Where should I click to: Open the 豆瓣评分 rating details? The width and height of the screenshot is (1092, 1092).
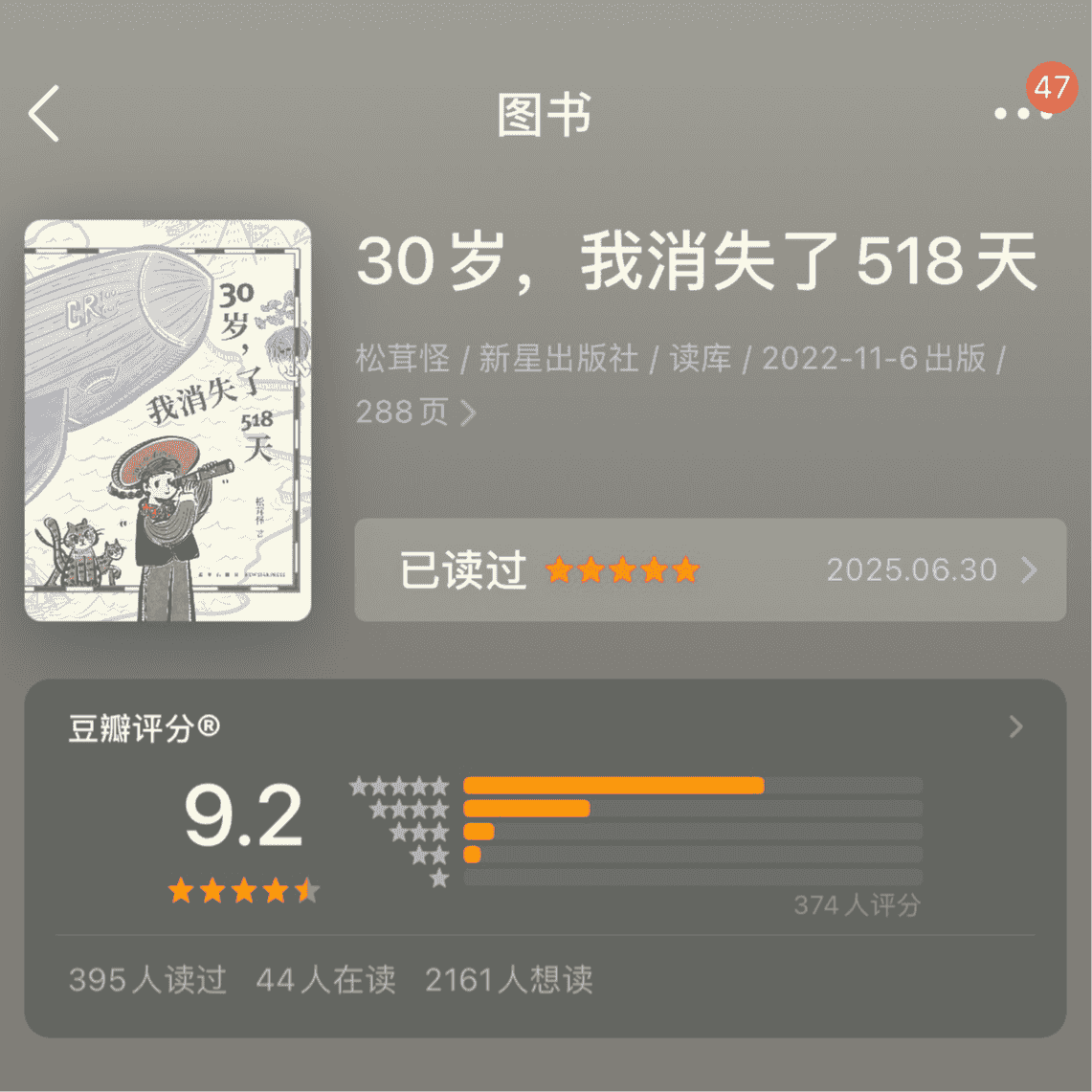[1015, 727]
